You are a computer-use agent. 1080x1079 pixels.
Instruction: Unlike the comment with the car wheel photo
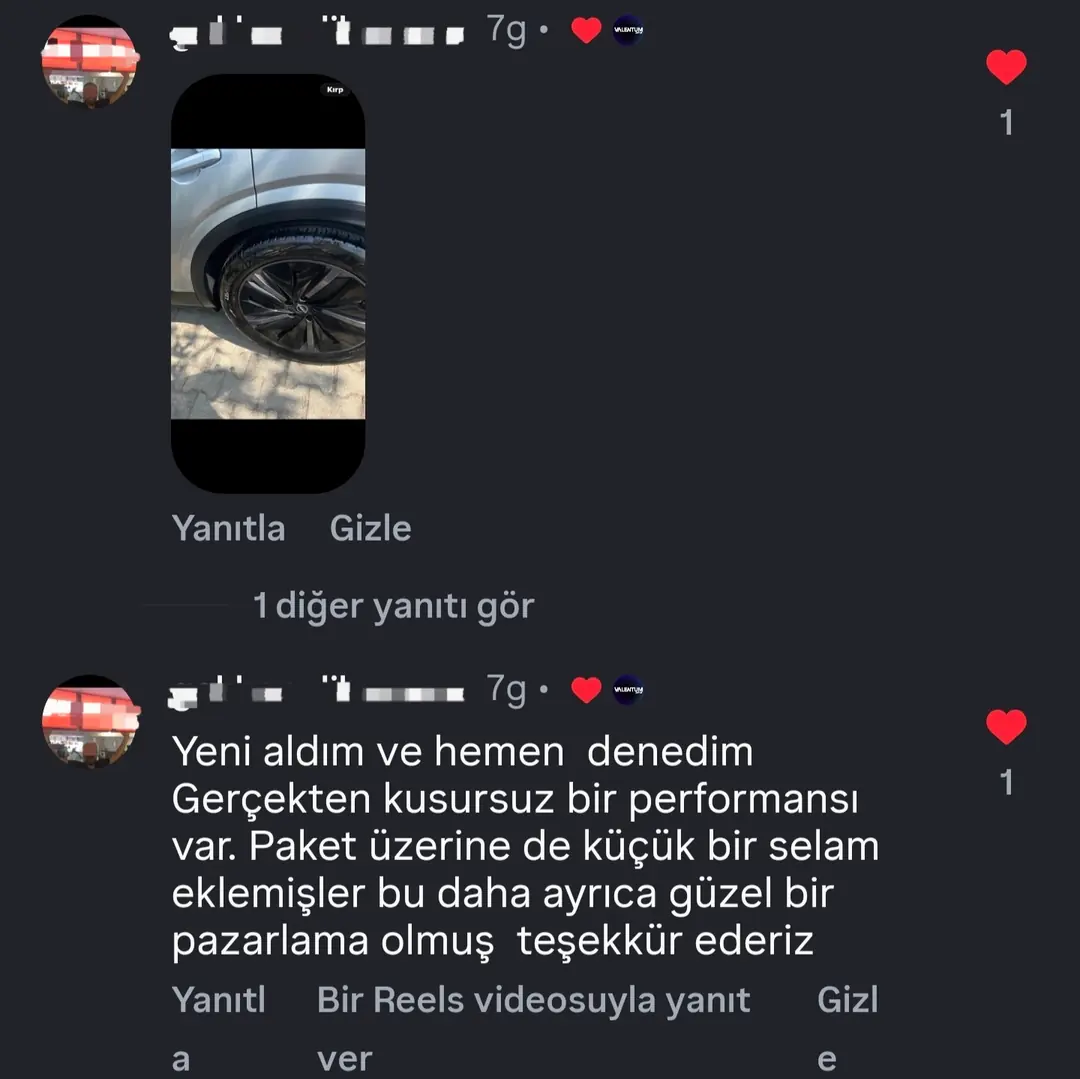[x=1006, y=68]
